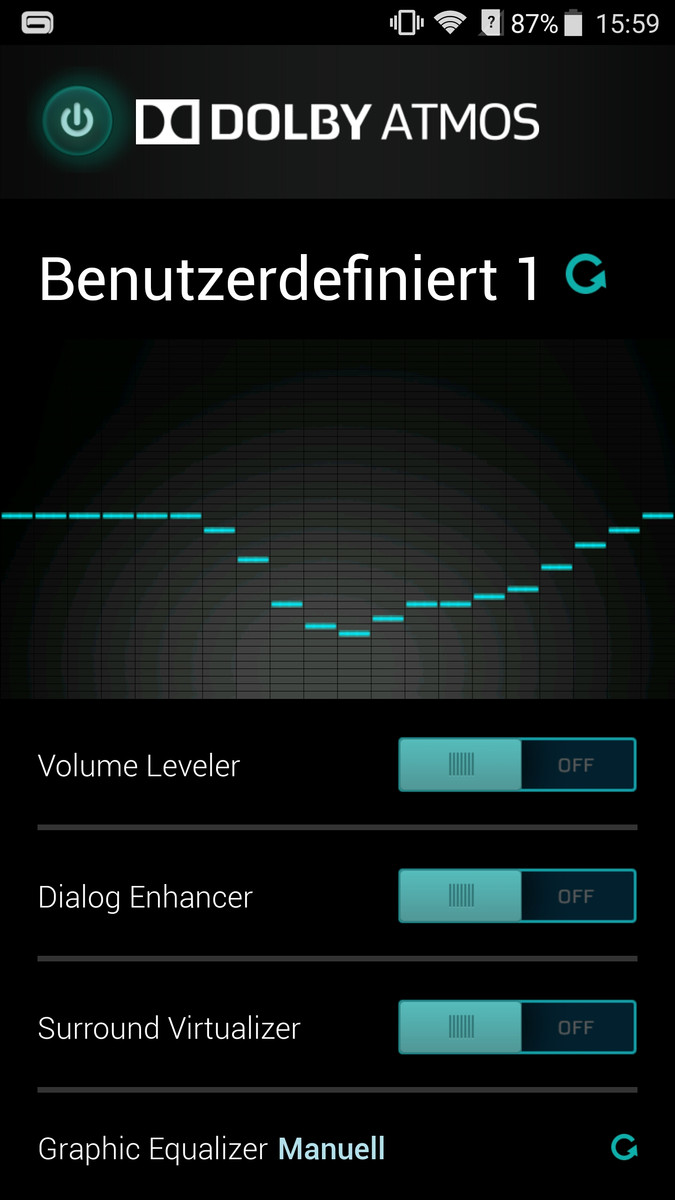The image size is (675, 1200).
Task: Reset the Graphic Equalizer setting
Action: pos(624,1148)
